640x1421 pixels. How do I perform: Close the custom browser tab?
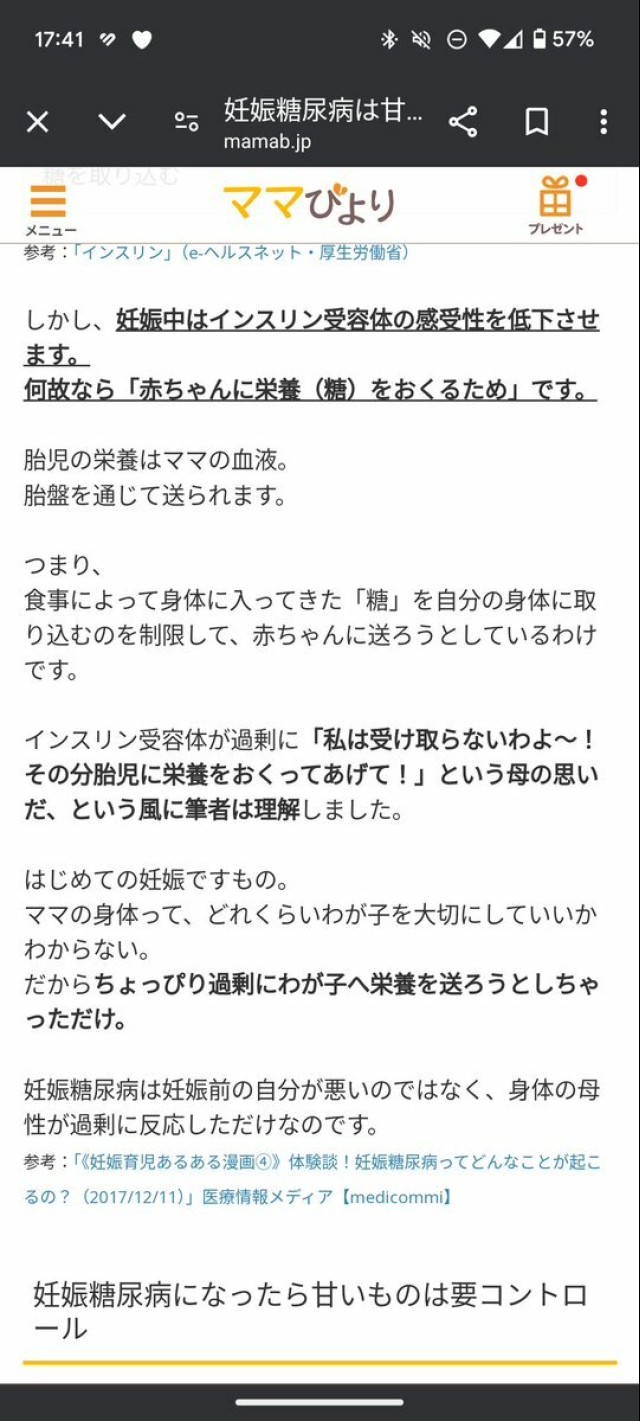pos(37,122)
